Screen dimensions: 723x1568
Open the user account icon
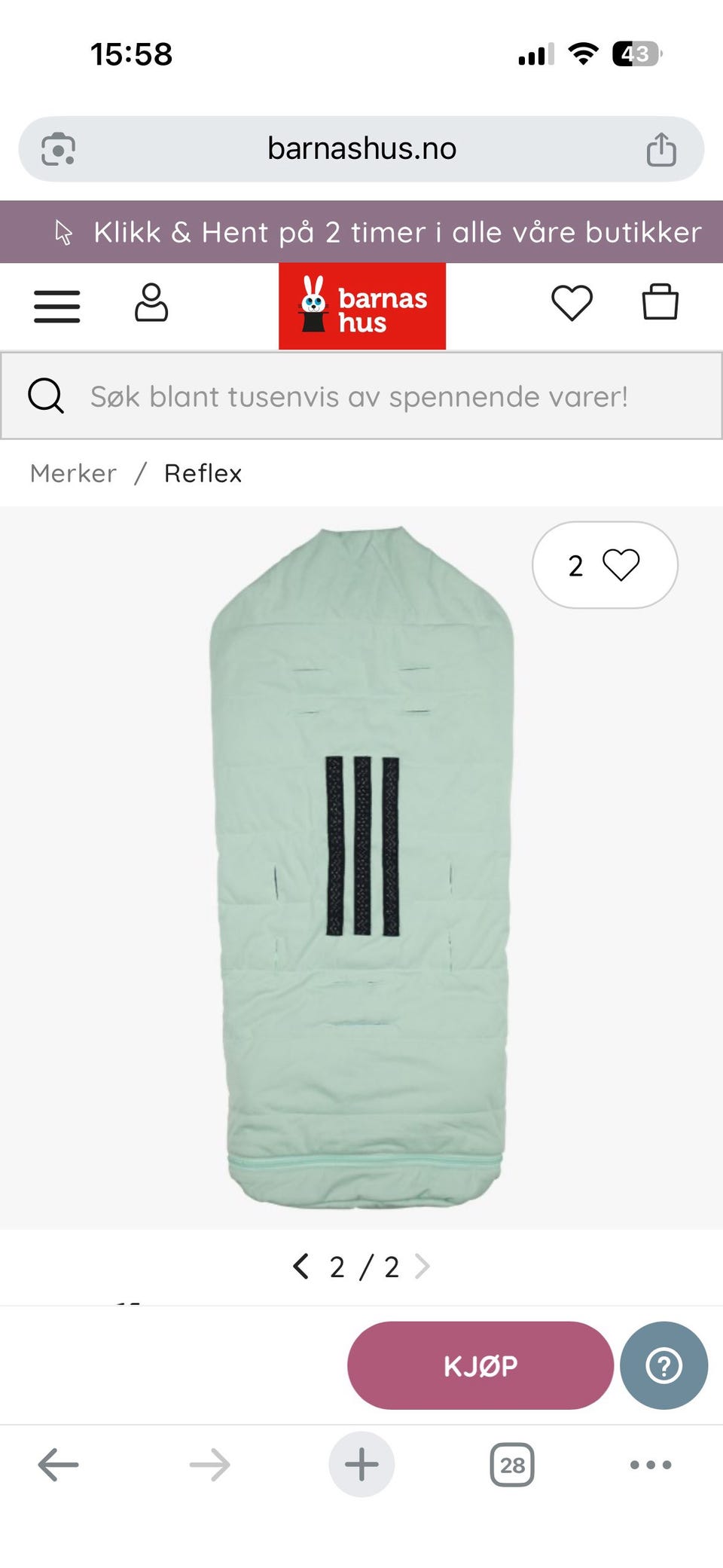click(x=151, y=303)
